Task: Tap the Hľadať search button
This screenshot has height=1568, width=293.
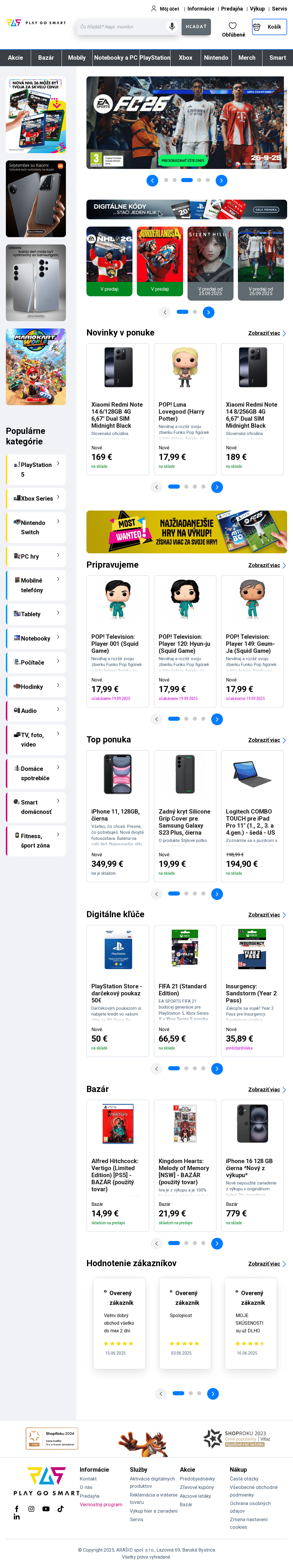Action: [196, 27]
